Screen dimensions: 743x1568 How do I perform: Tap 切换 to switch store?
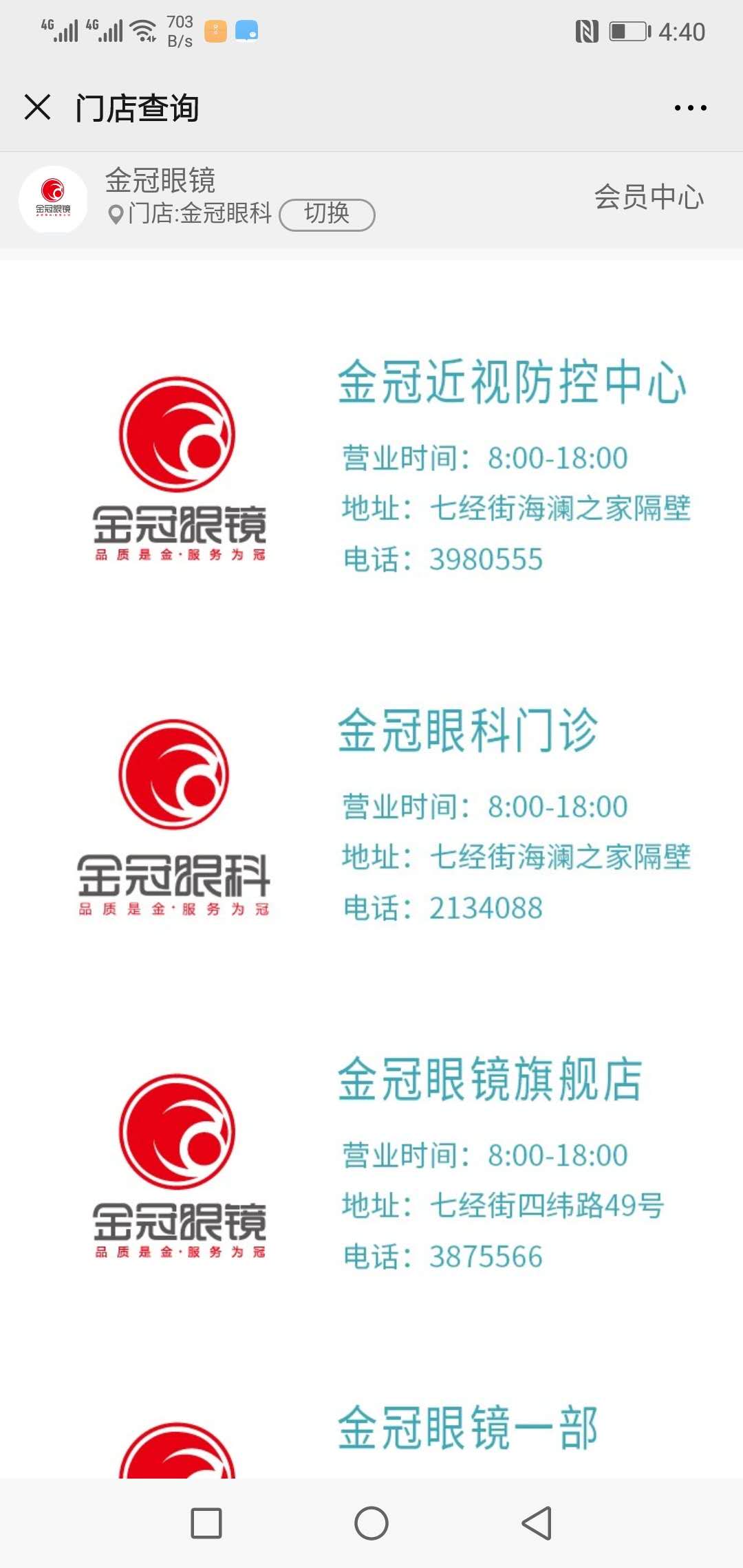[327, 215]
